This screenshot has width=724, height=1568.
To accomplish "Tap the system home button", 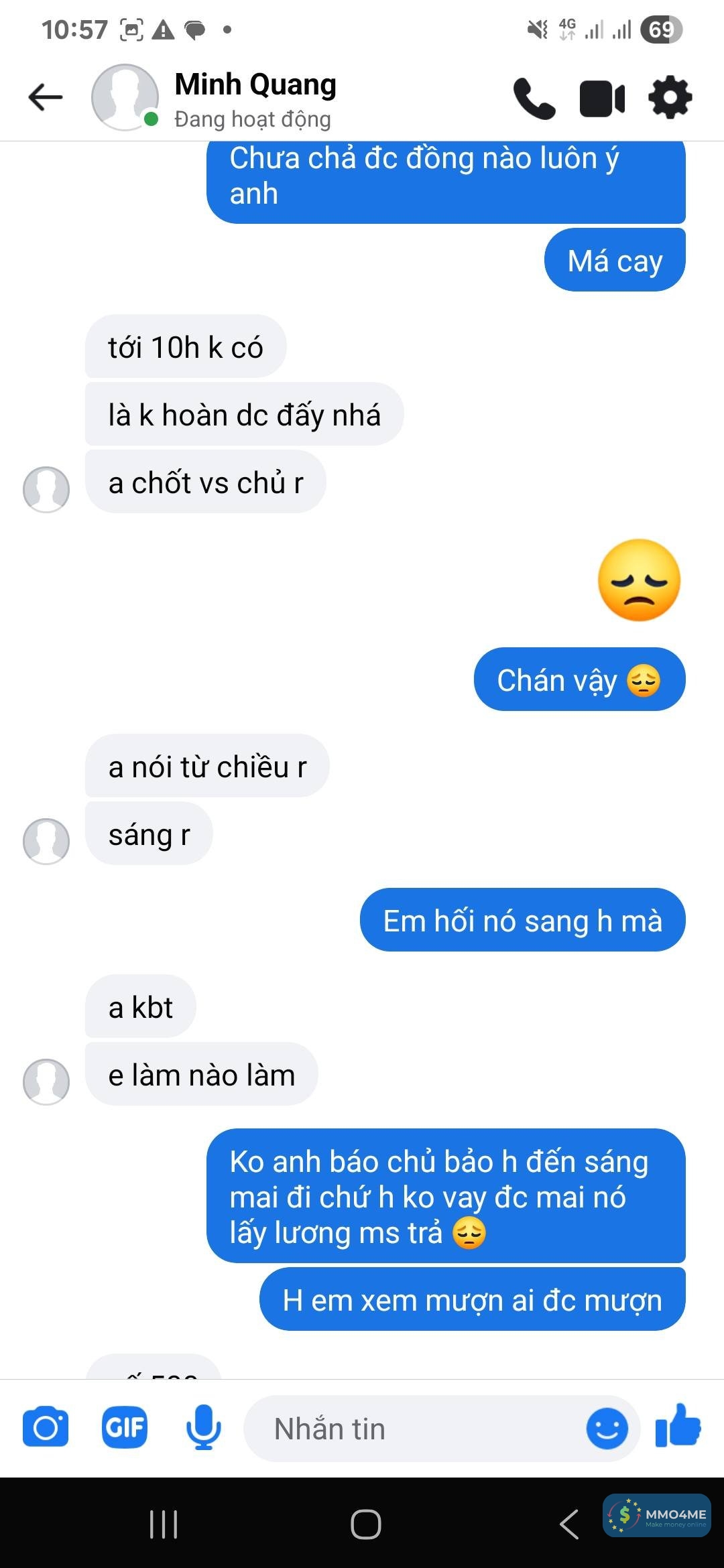I will 365,1524.
